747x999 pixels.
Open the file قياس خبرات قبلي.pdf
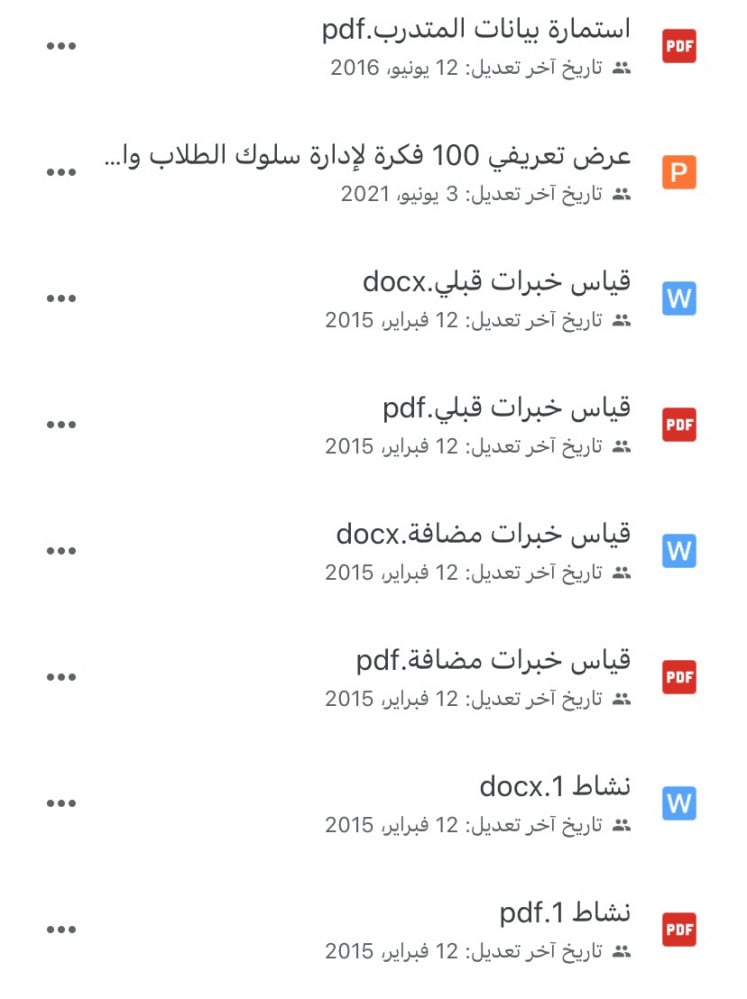click(506, 408)
